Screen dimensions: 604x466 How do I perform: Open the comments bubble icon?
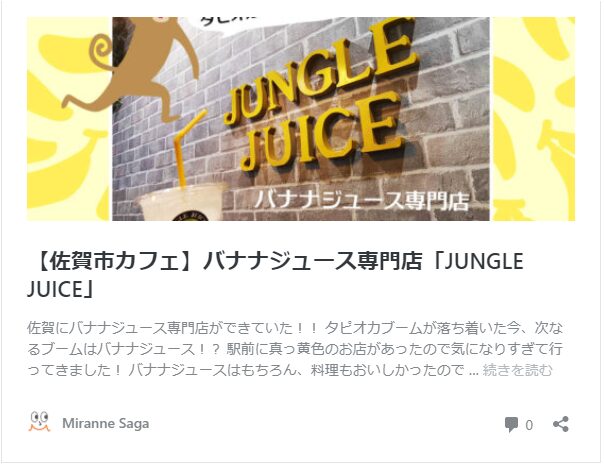point(512,424)
